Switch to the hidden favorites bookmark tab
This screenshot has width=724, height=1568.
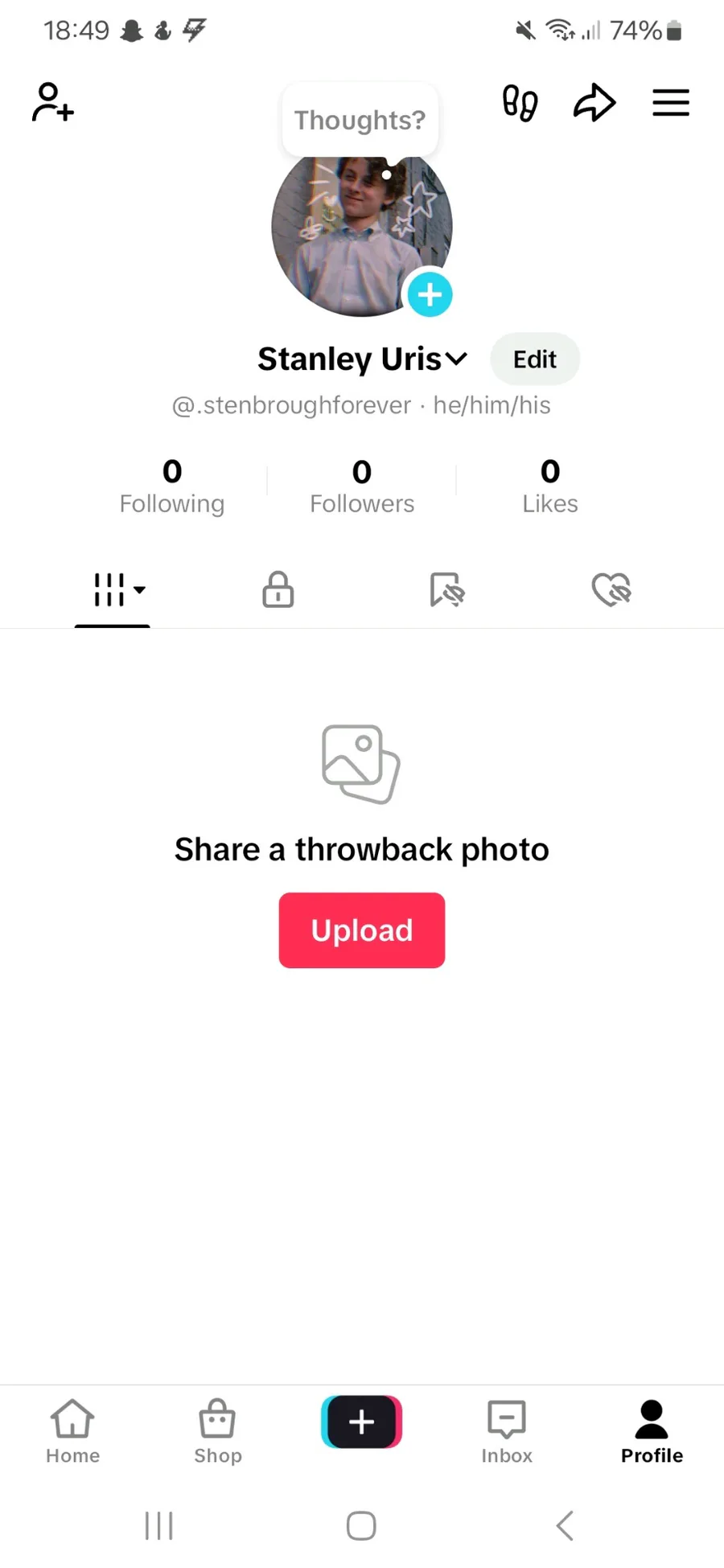click(x=446, y=589)
